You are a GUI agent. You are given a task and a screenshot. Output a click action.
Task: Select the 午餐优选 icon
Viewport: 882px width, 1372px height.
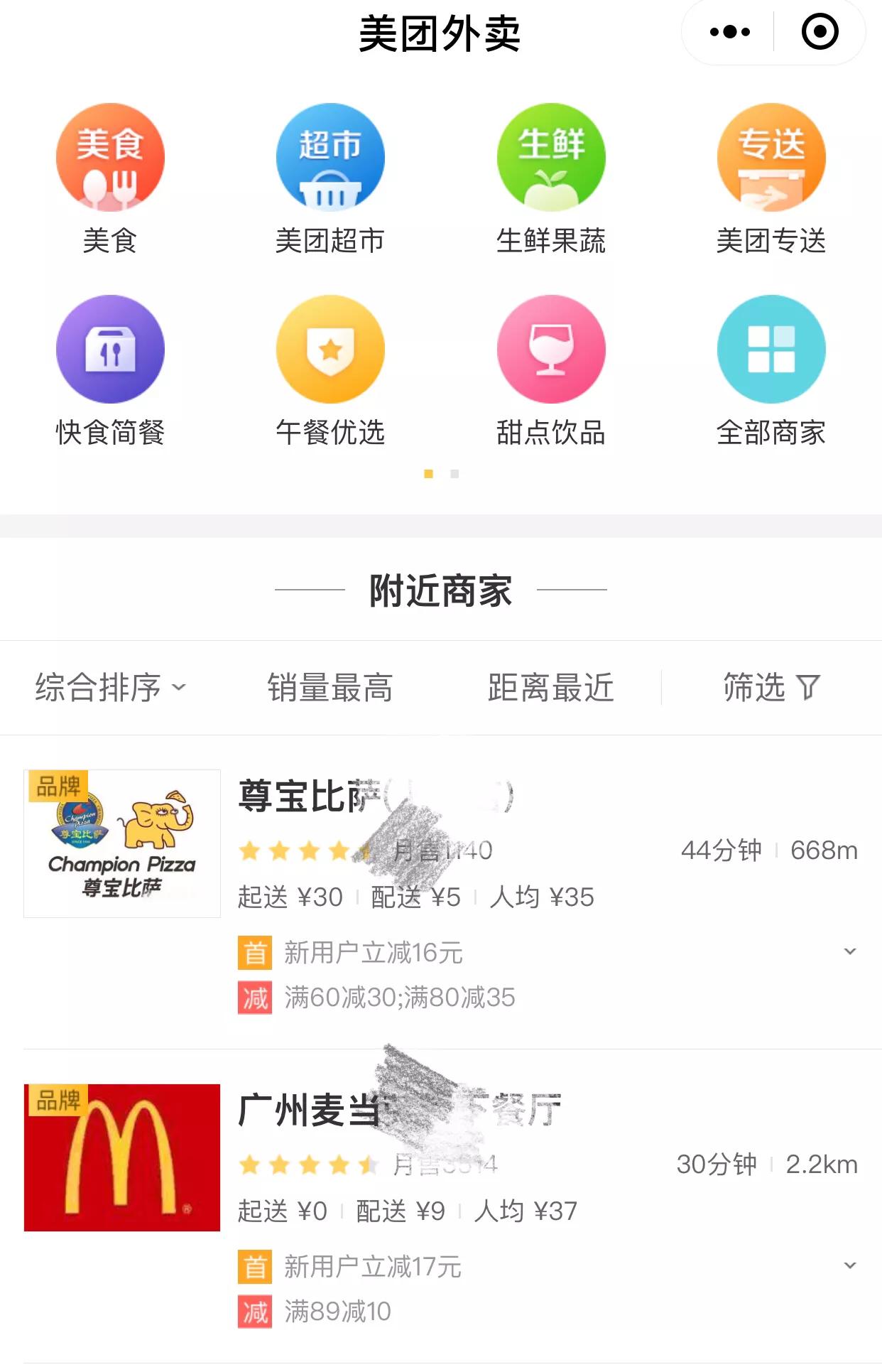tap(330, 349)
